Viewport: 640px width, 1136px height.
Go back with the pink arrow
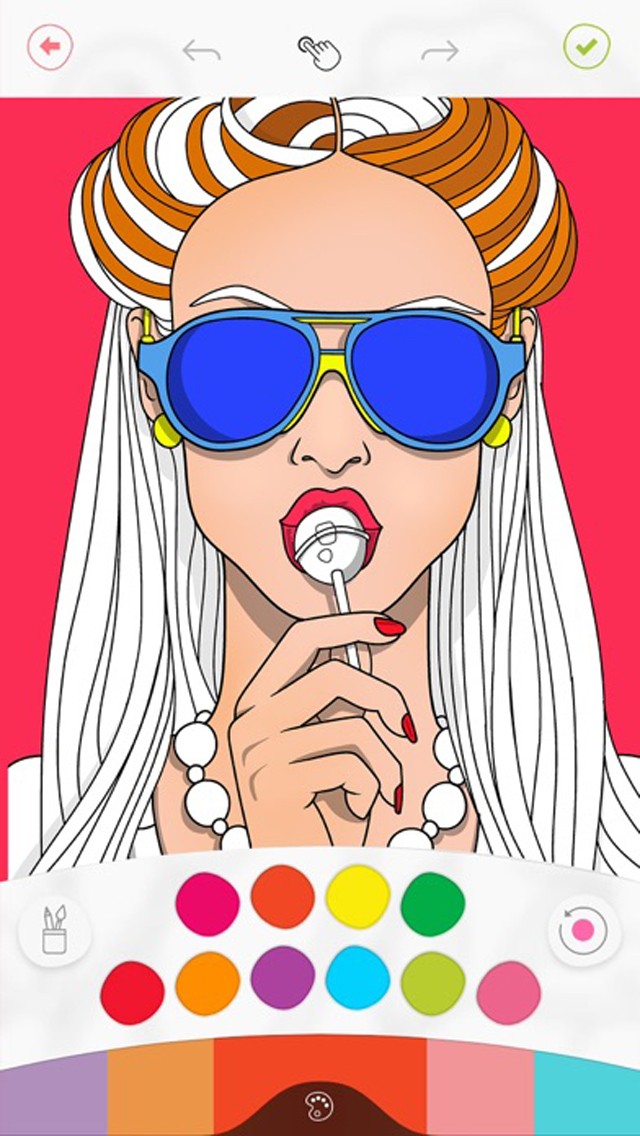coord(50,47)
